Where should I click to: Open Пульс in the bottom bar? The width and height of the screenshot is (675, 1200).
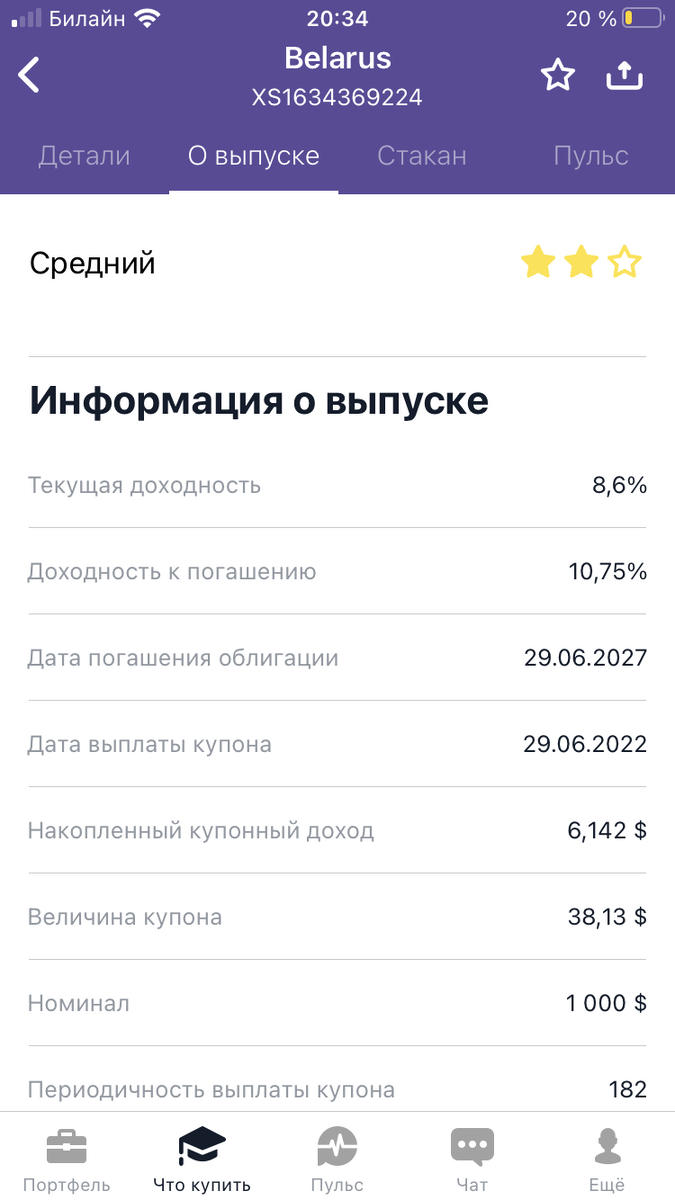coord(337,1158)
